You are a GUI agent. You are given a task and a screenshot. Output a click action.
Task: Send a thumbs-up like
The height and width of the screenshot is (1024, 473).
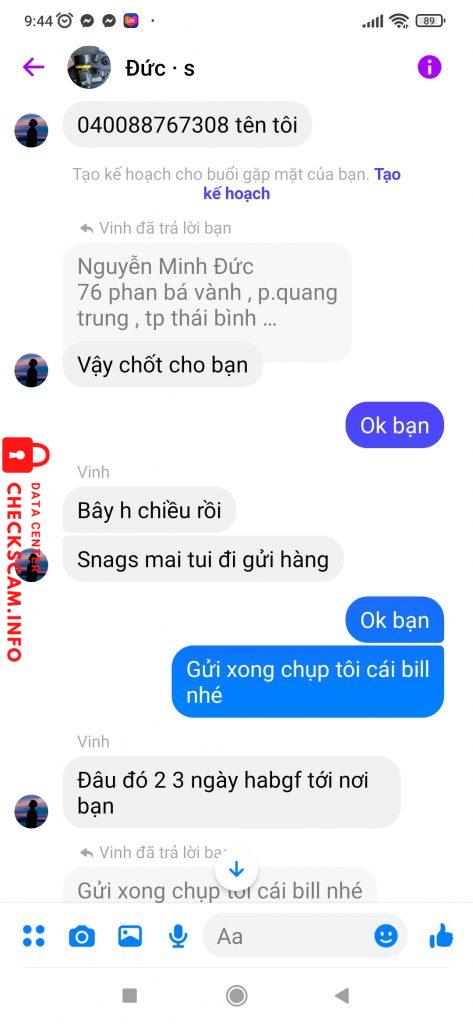(x=442, y=936)
